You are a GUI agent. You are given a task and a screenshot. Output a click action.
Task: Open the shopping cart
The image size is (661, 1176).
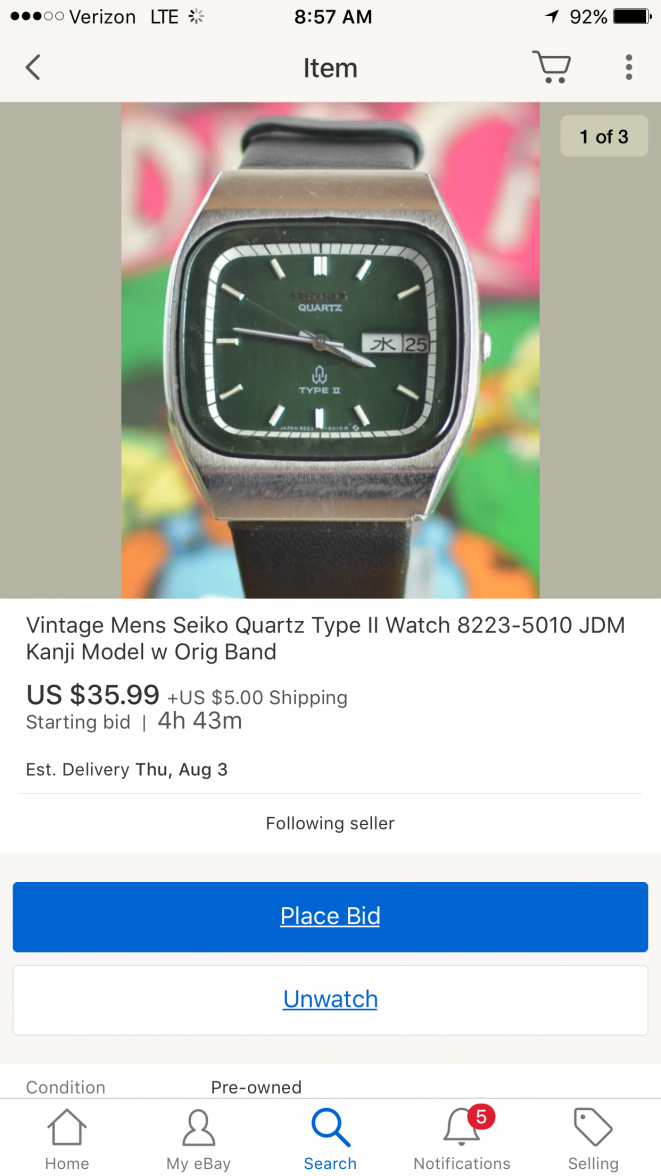(x=550, y=67)
